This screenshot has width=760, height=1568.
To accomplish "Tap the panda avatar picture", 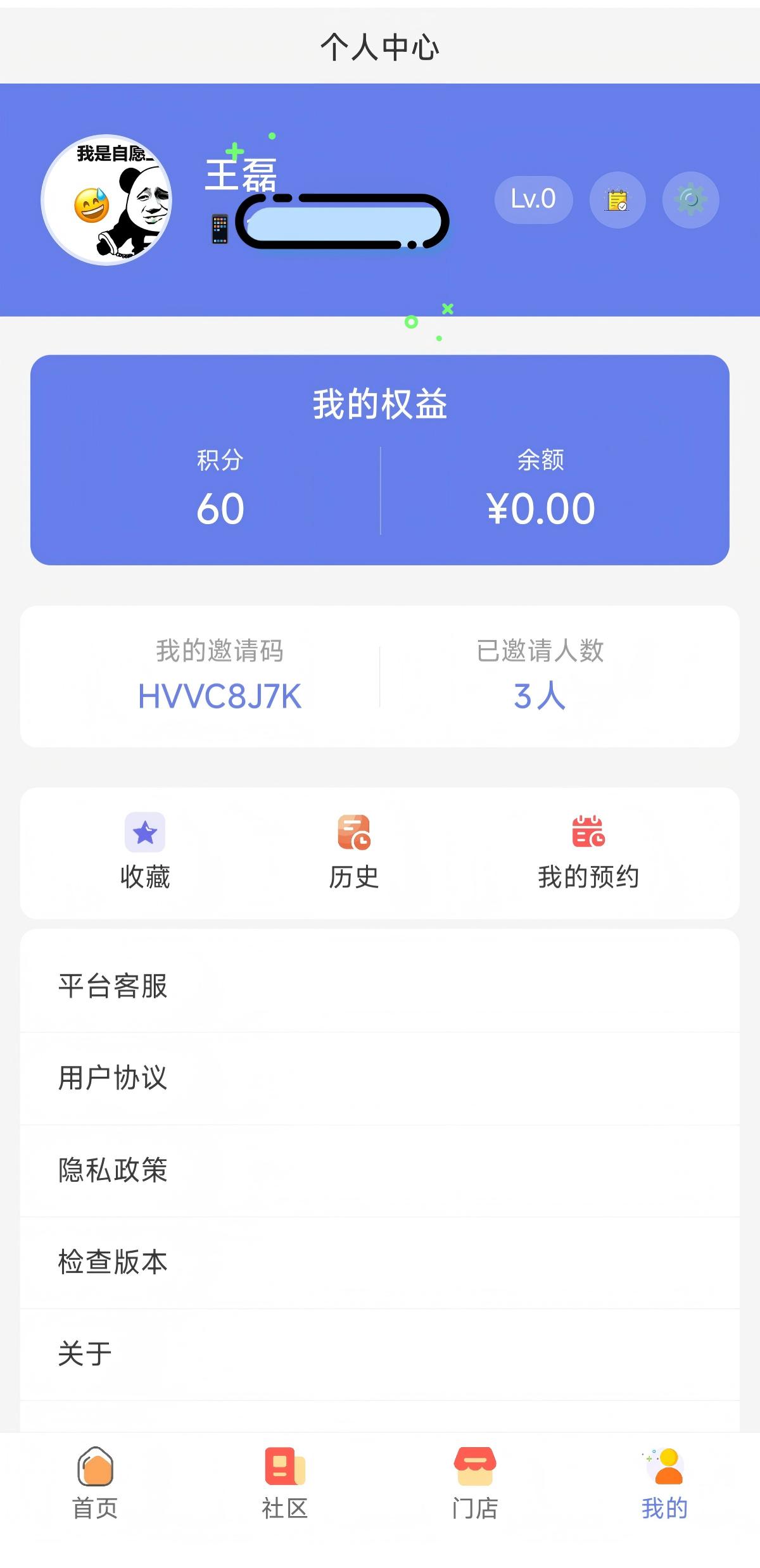I will (112, 199).
